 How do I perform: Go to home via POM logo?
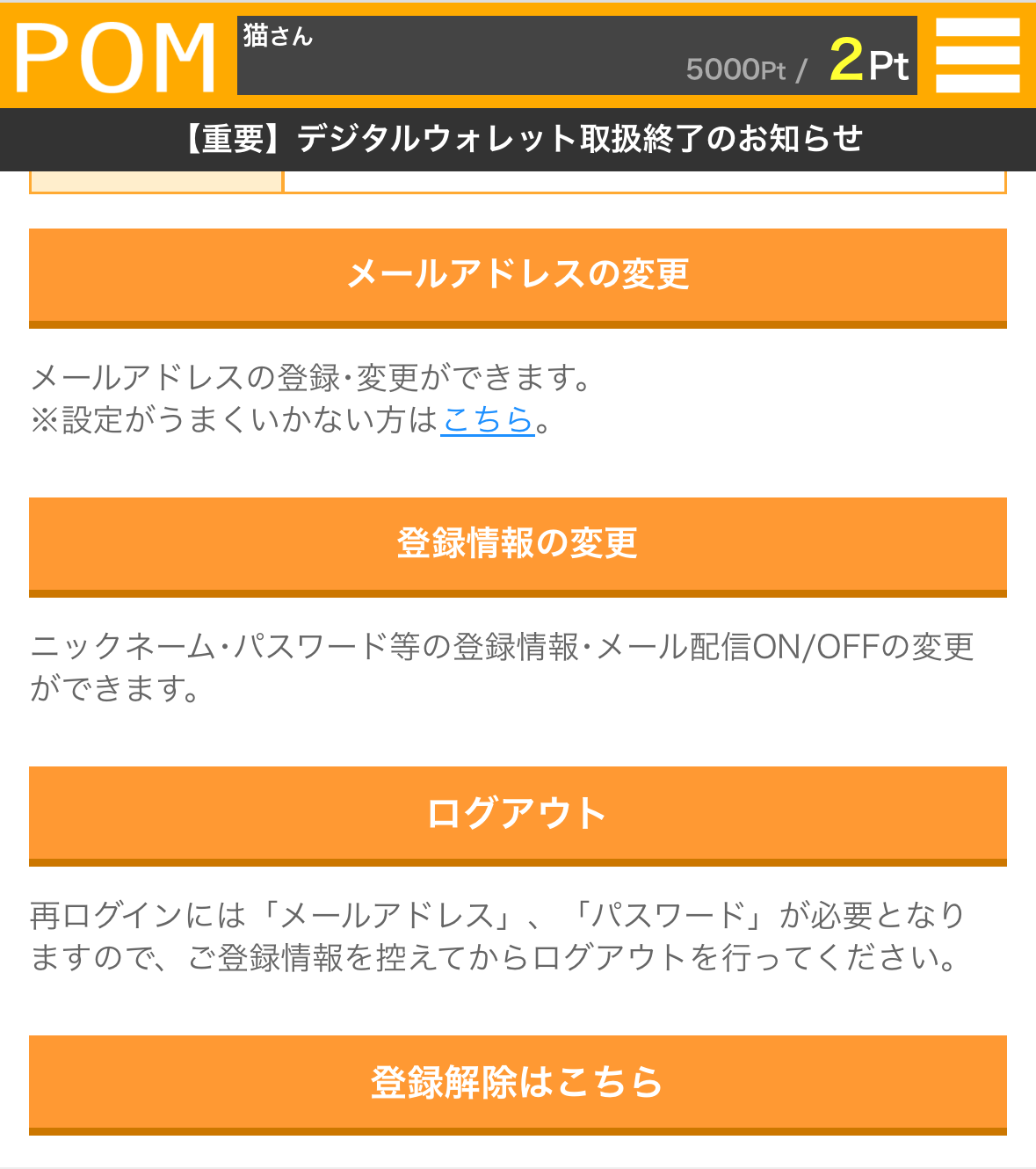coord(116,57)
